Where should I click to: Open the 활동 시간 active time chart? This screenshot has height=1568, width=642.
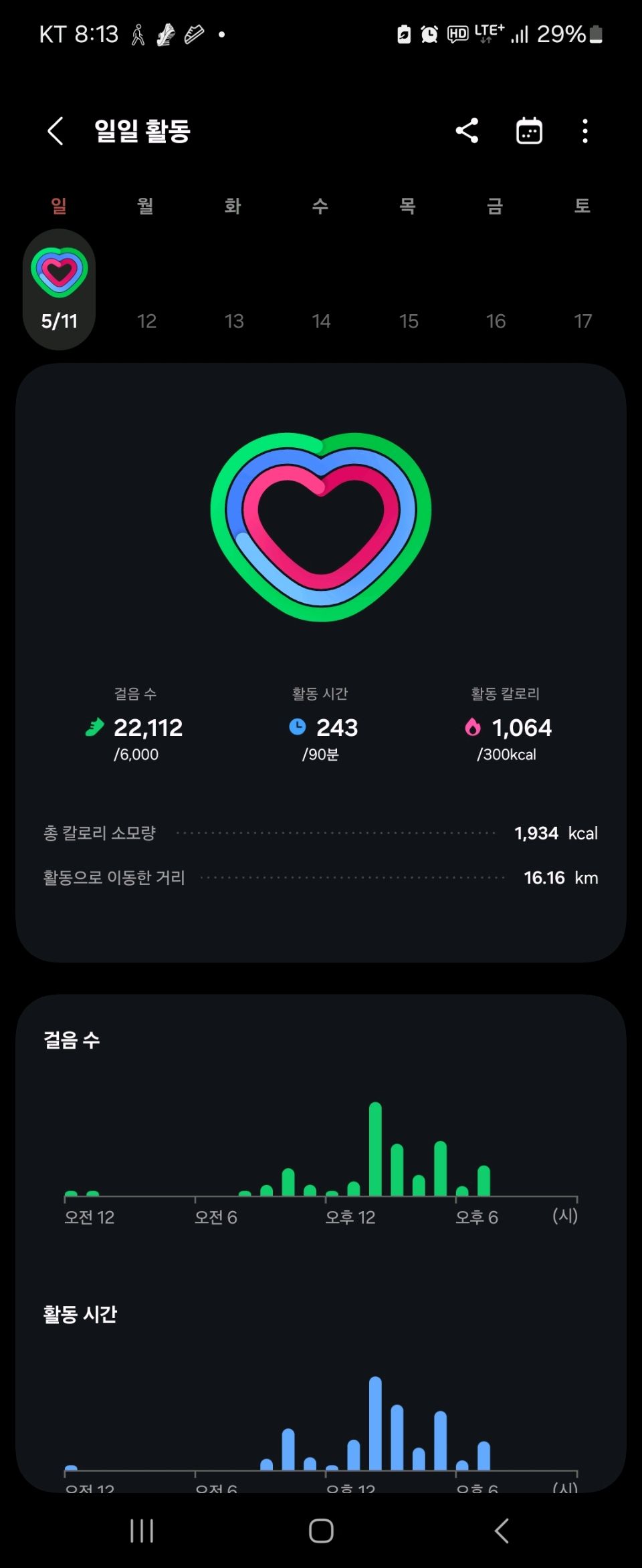click(x=321, y=1404)
